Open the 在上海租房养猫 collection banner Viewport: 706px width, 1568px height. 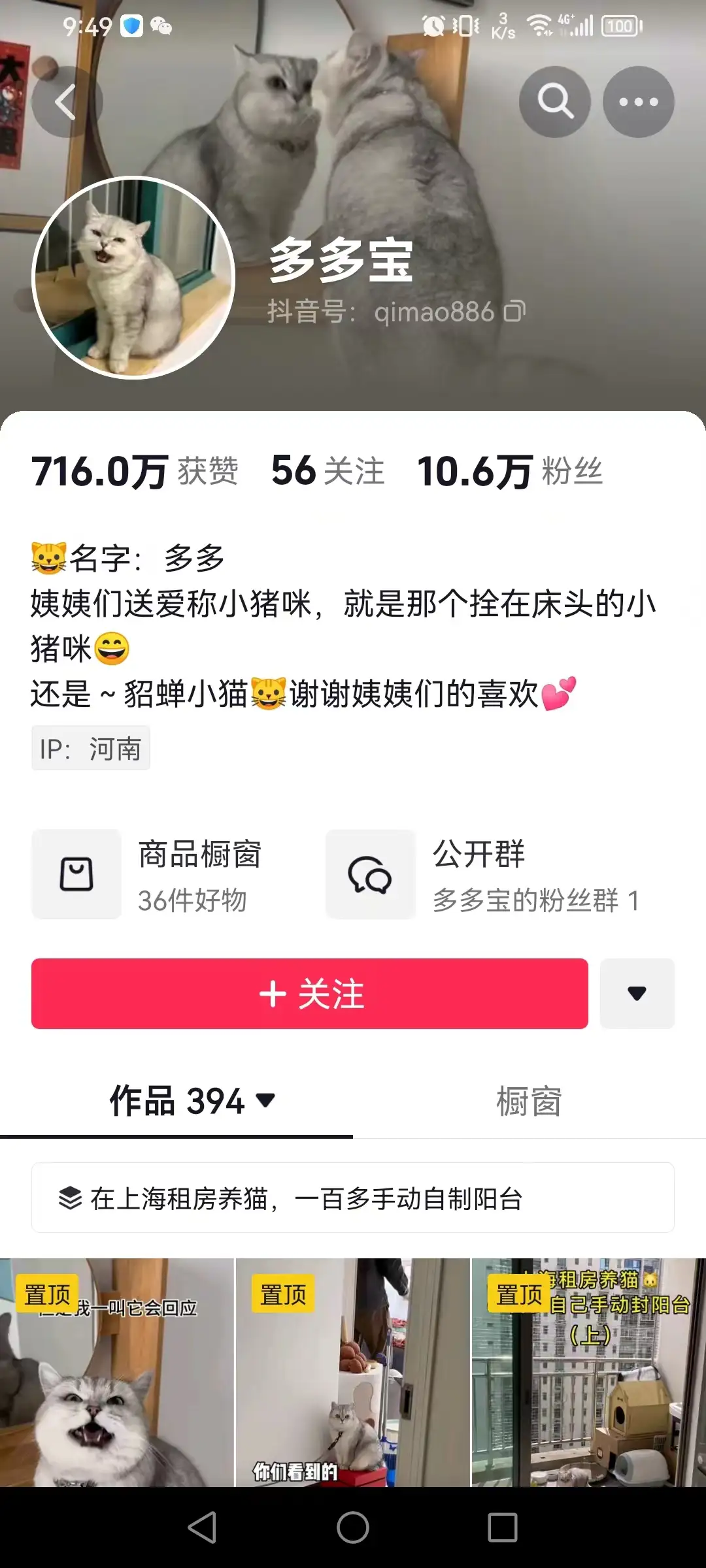353,1198
